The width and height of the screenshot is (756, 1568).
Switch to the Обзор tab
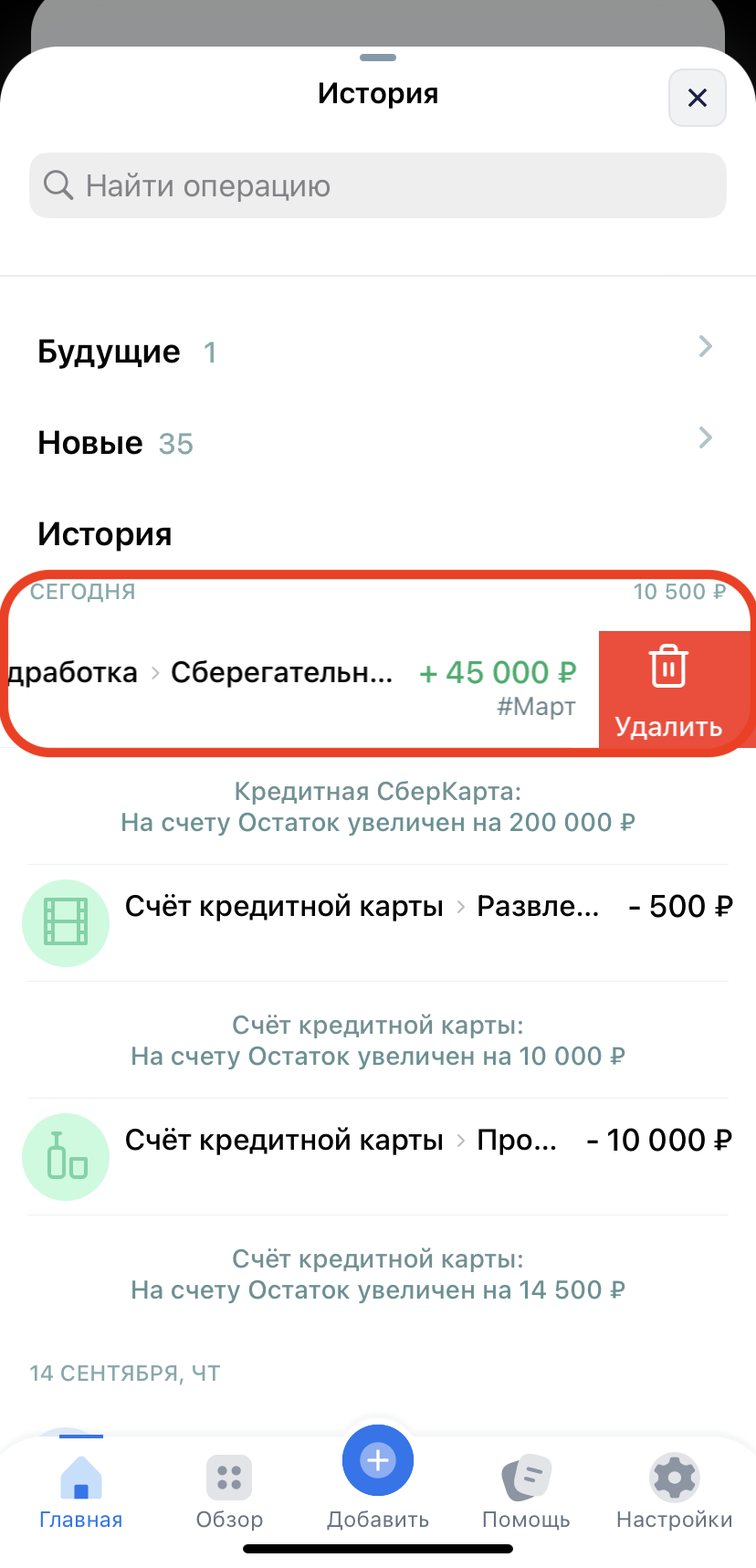pyautogui.click(x=229, y=1490)
